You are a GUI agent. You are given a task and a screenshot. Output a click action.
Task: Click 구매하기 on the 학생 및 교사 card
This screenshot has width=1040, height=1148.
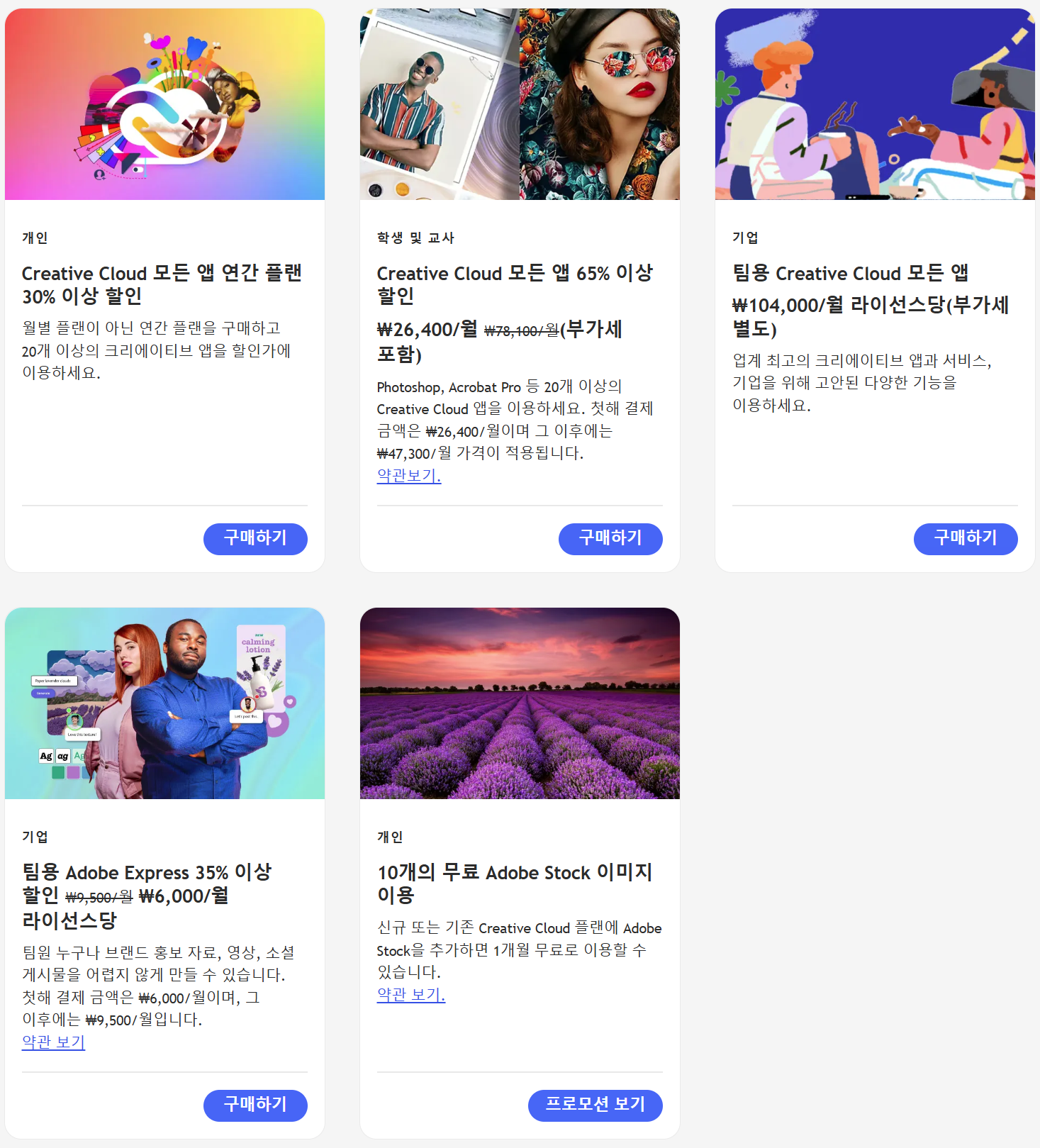coord(610,539)
